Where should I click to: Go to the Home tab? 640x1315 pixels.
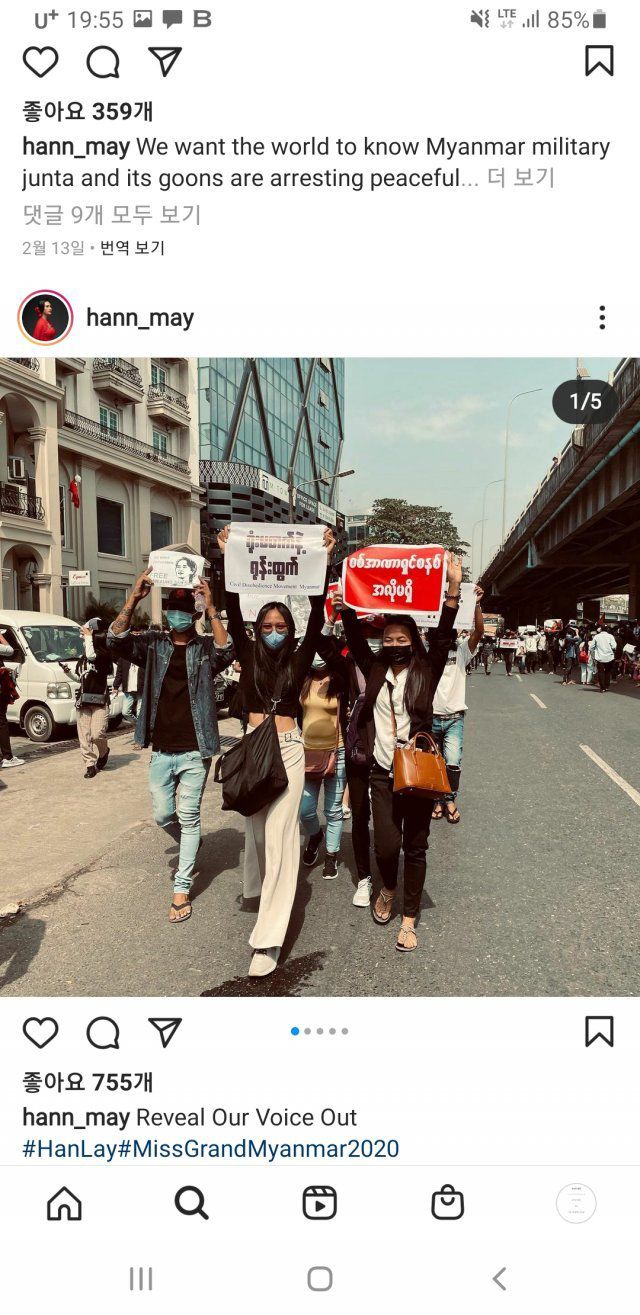point(64,1203)
